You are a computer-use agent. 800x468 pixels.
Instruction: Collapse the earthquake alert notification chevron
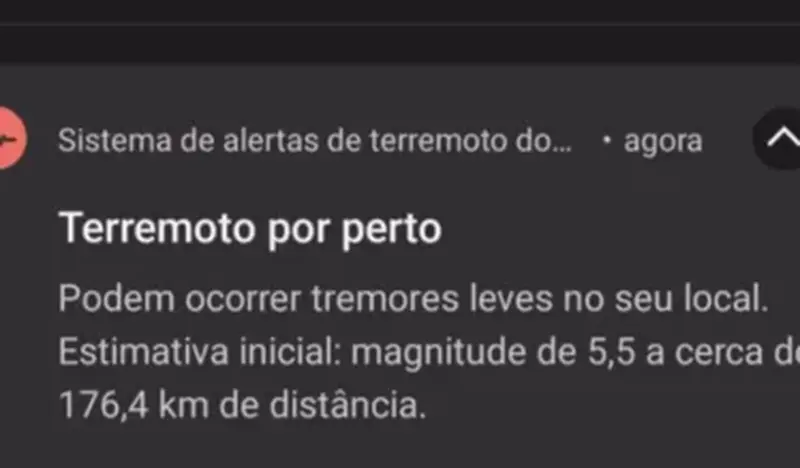pyautogui.click(x=780, y=140)
